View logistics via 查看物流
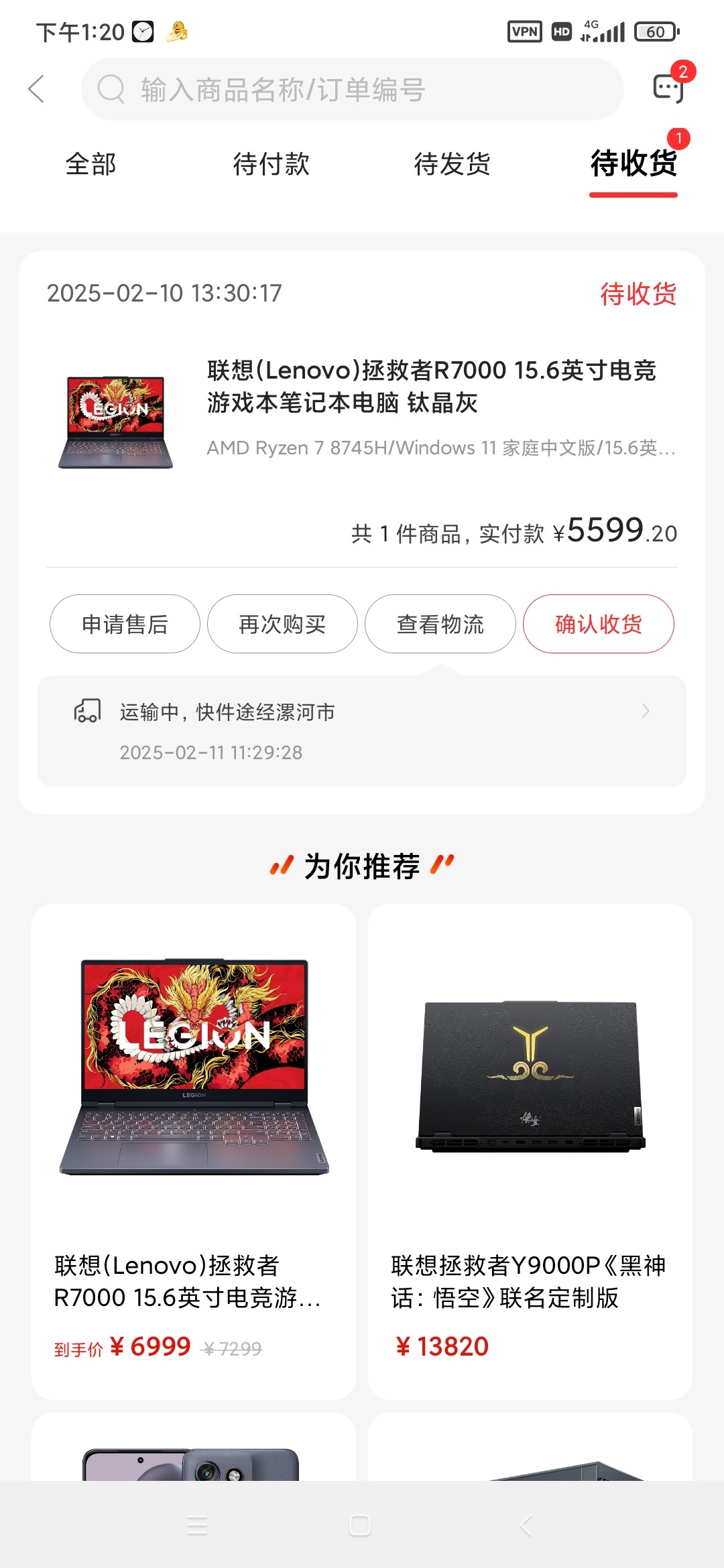This screenshot has height=1568, width=724. [x=440, y=624]
